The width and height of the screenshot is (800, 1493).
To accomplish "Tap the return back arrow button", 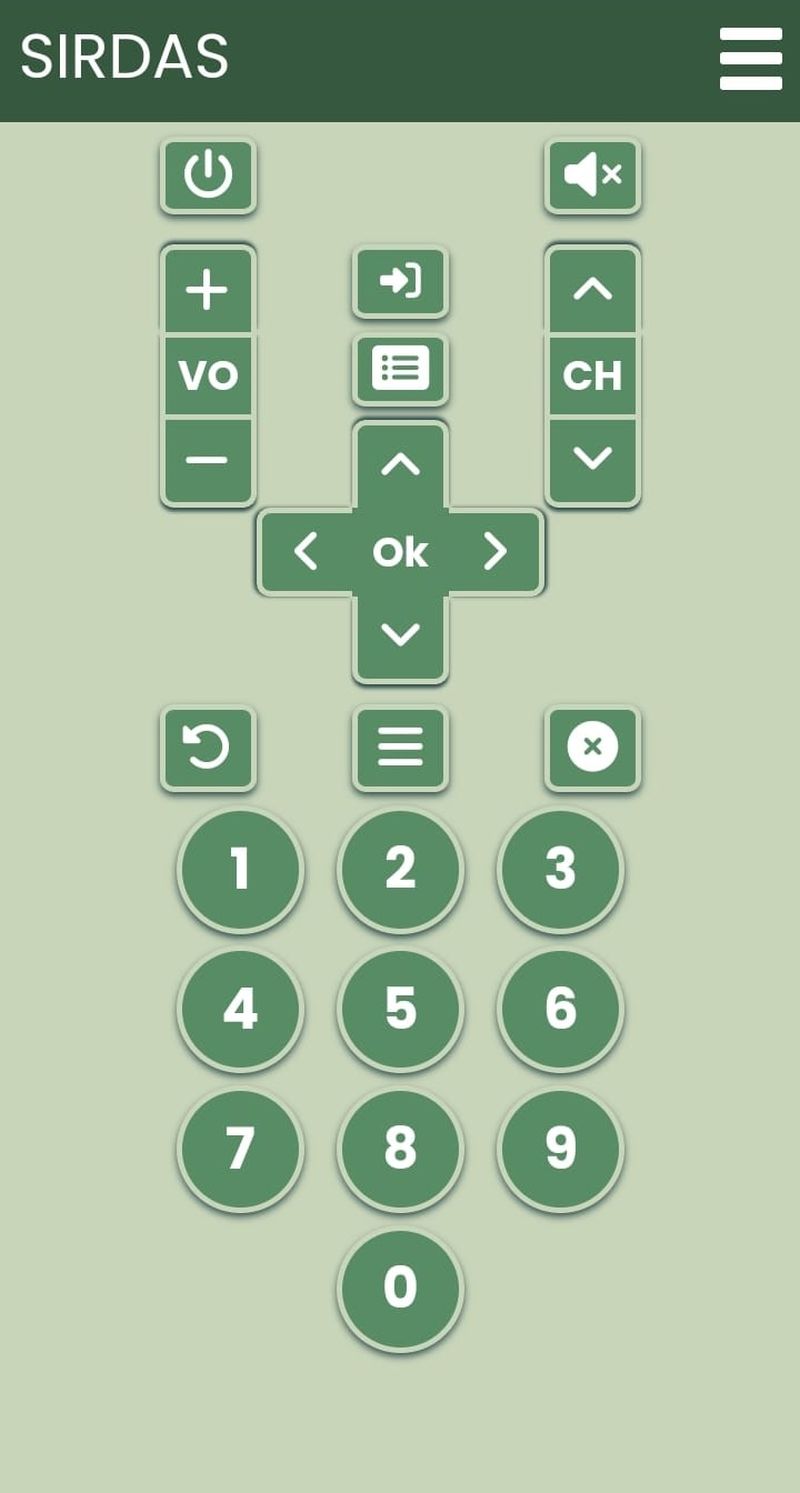I will pos(208,748).
